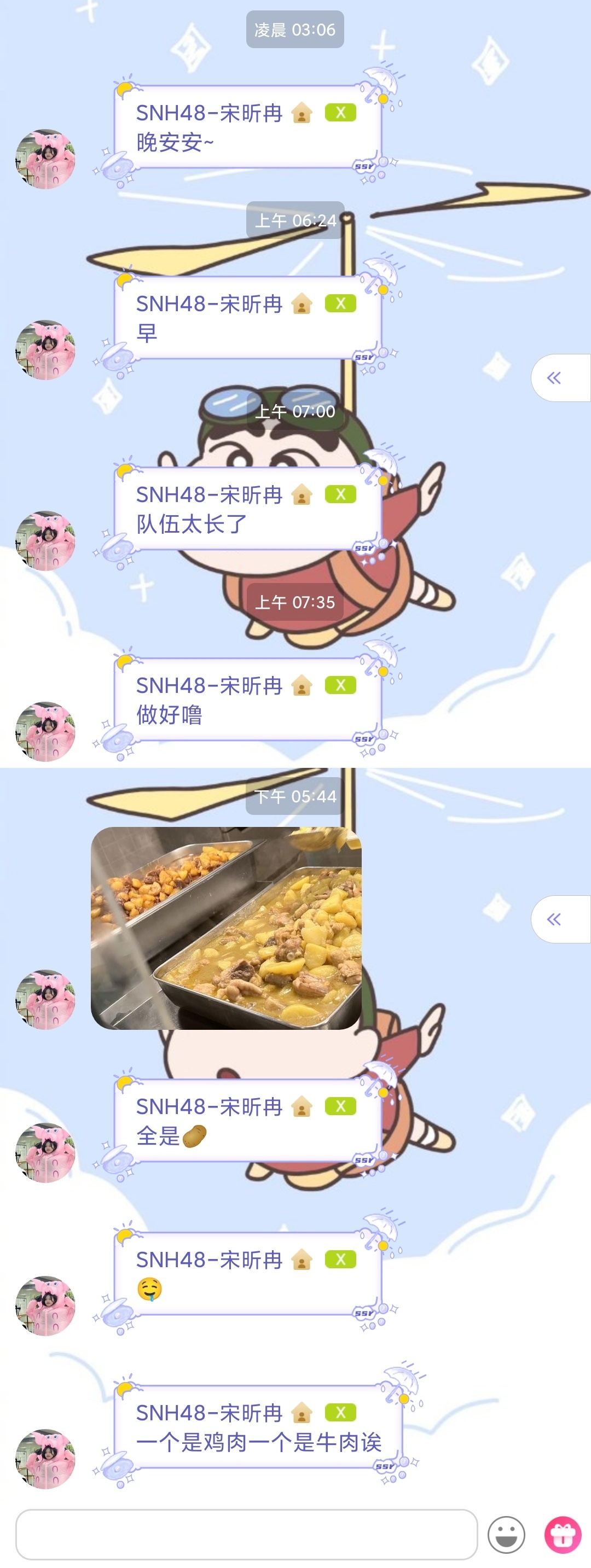Image resolution: width=591 pixels, height=1568 pixels.
Task: Open avatar next to 一个是鸡肉一个是牛肉诶
Action: click(45, 1459)
